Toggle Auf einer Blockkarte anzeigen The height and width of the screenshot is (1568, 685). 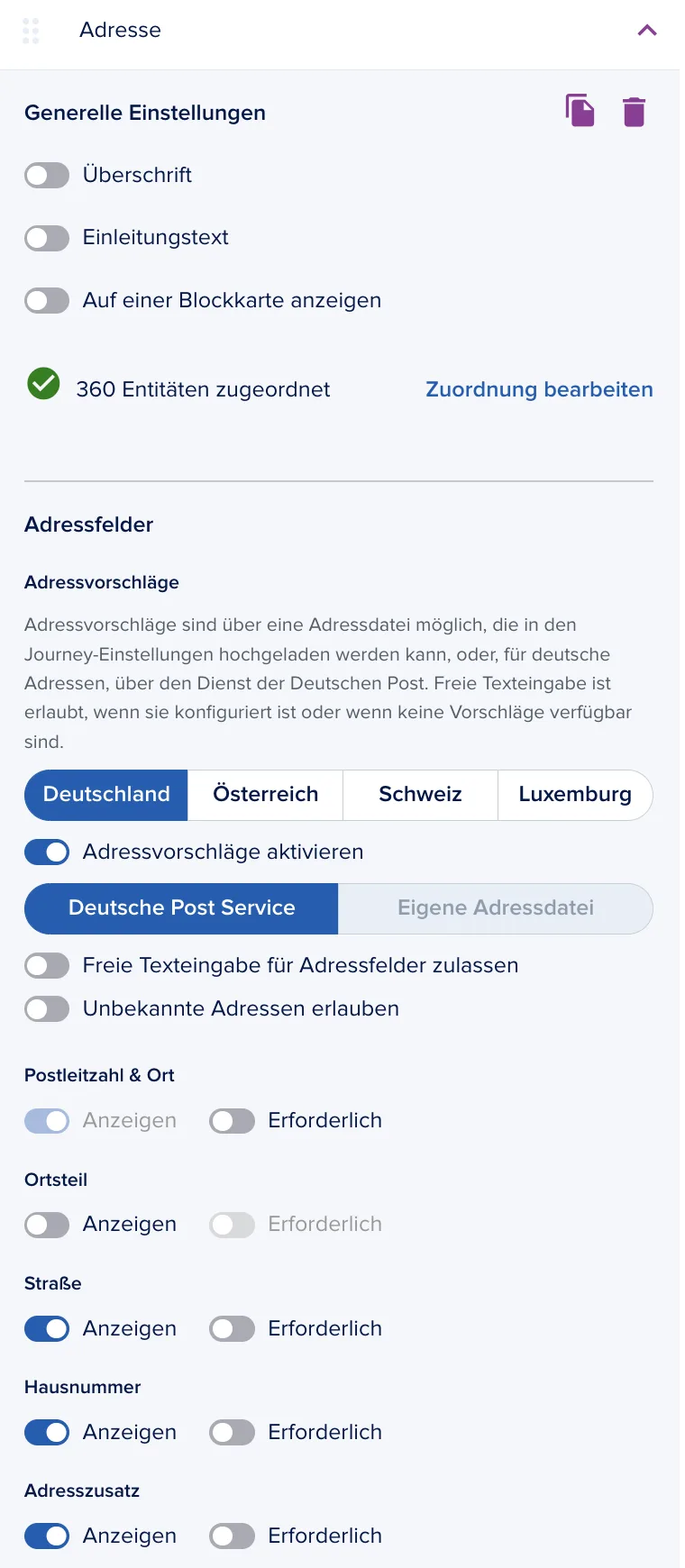(47, 300)
